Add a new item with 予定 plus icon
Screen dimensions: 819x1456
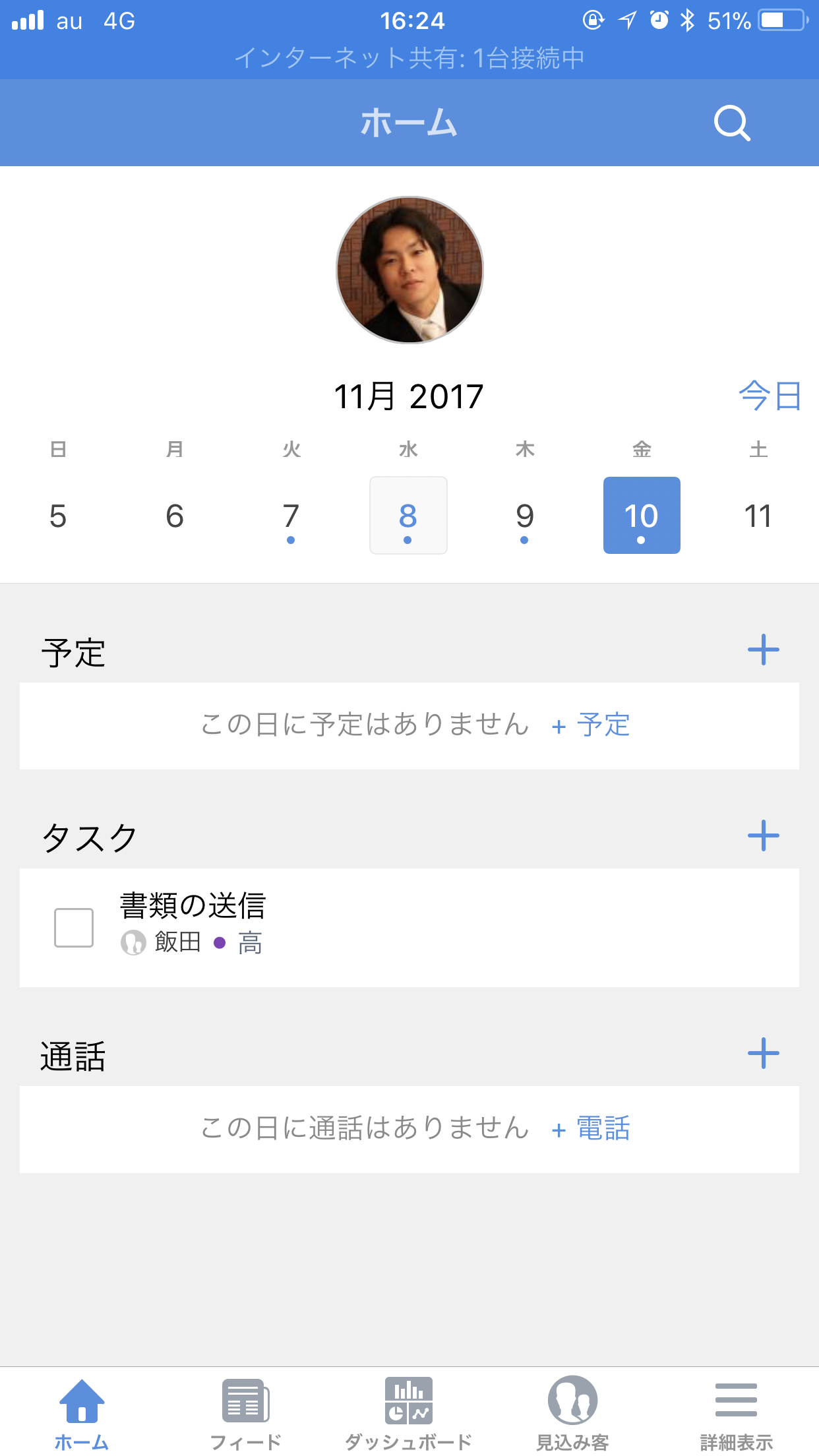(763, 650)
